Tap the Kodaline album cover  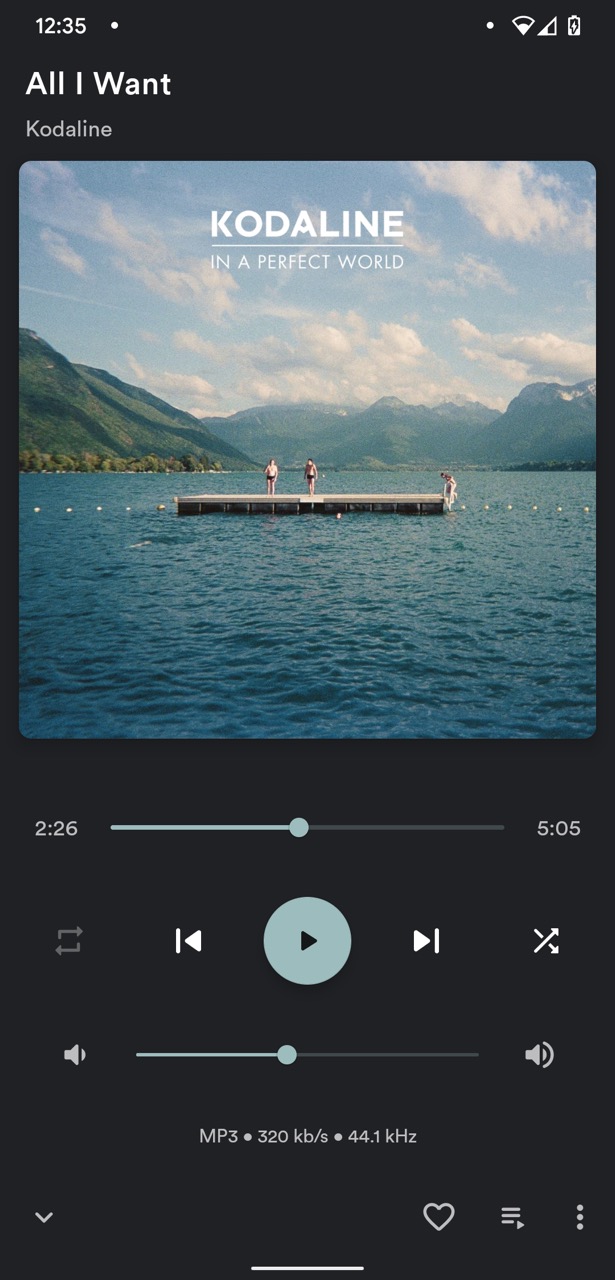click(x=307, y=450)
